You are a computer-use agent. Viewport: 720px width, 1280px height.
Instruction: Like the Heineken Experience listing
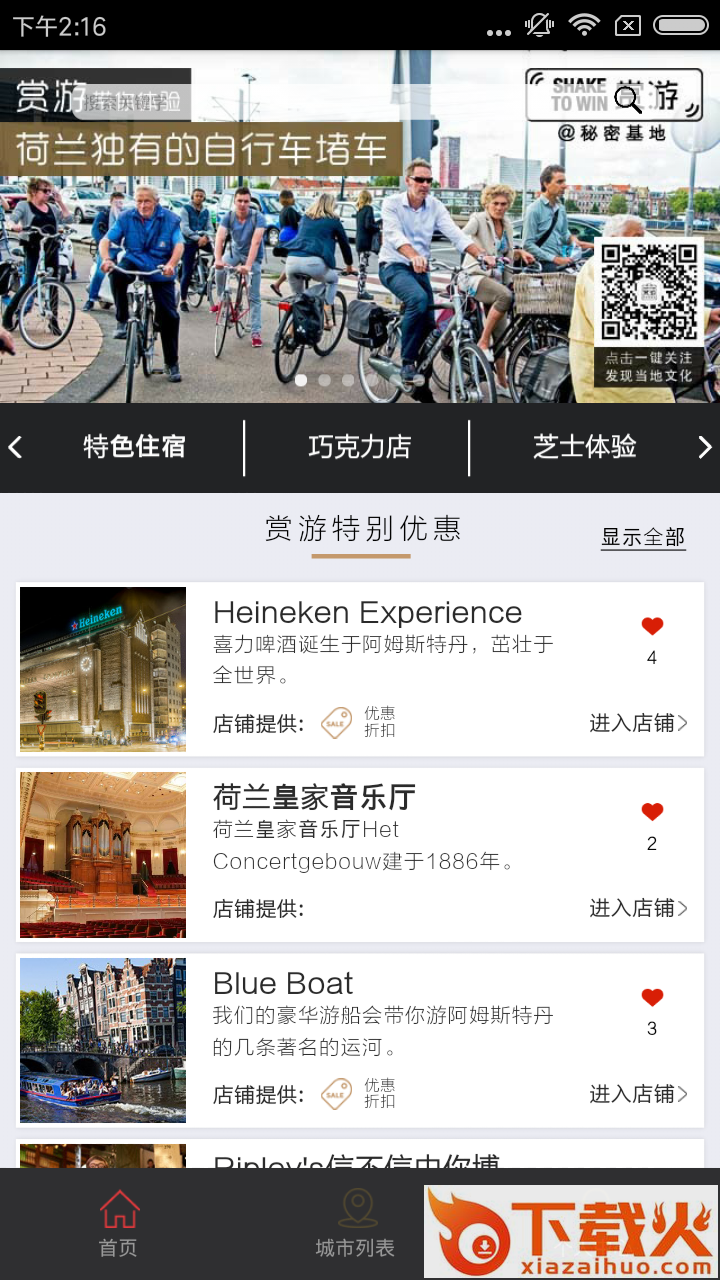[652, 627]
